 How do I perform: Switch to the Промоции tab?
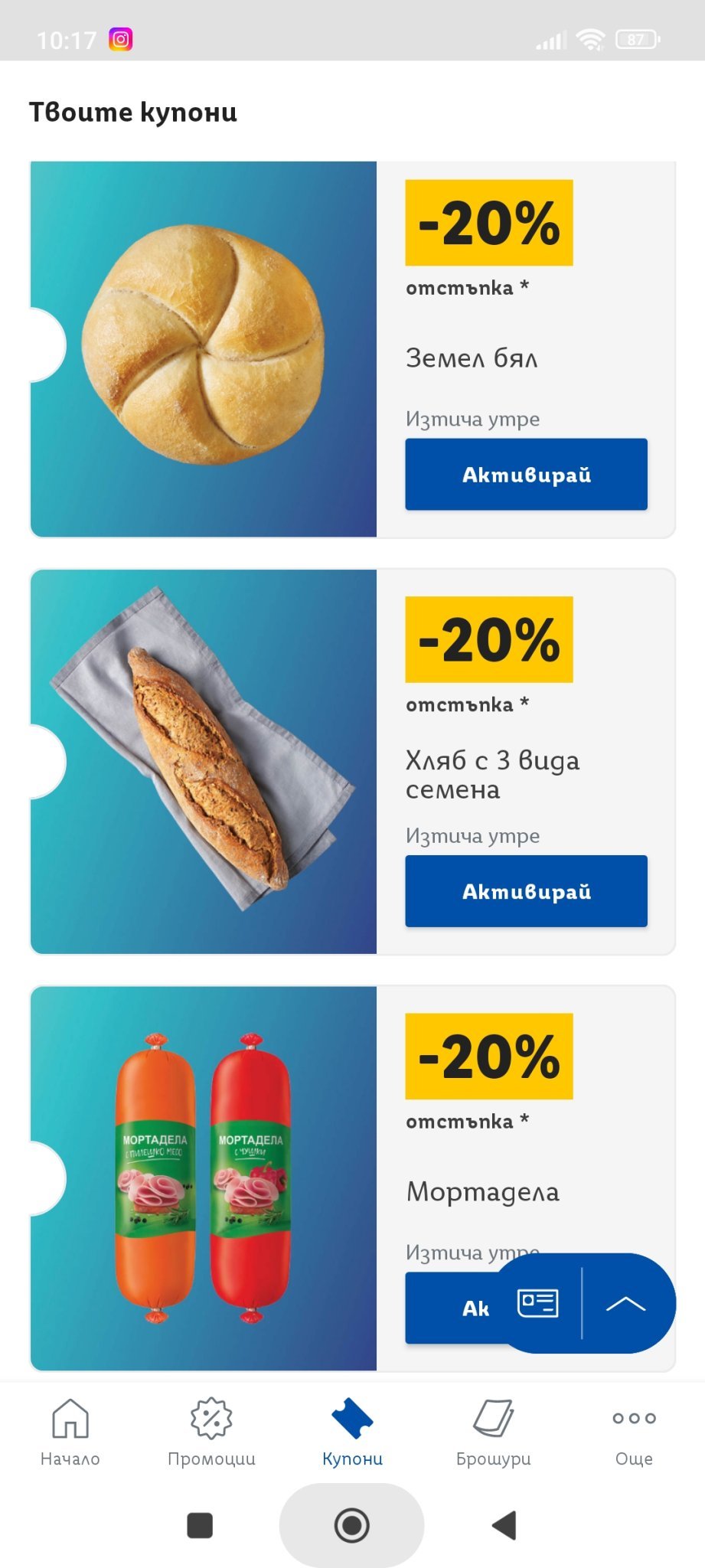pyautogui.click(x=211, y=1432)
